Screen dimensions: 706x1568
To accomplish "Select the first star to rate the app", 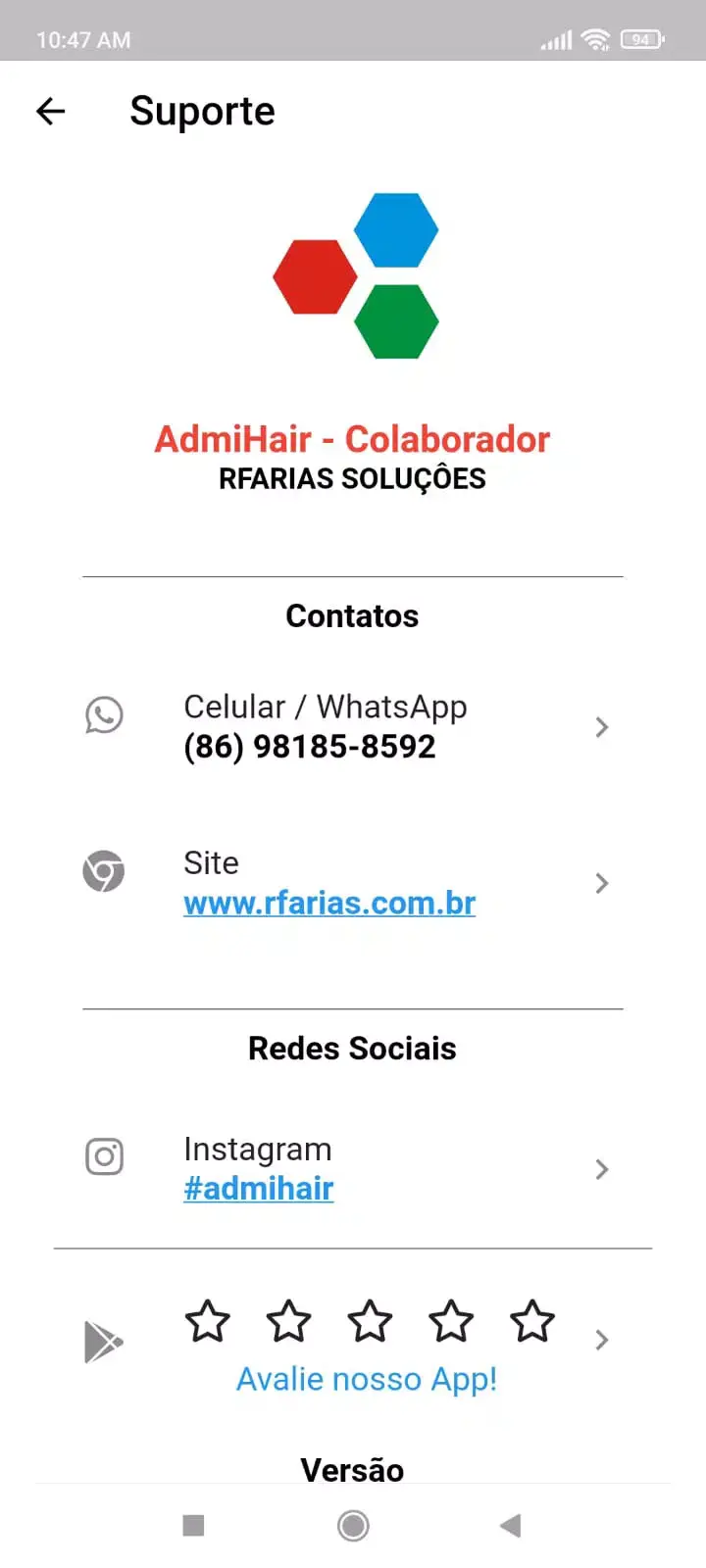I will point(207,1321).
